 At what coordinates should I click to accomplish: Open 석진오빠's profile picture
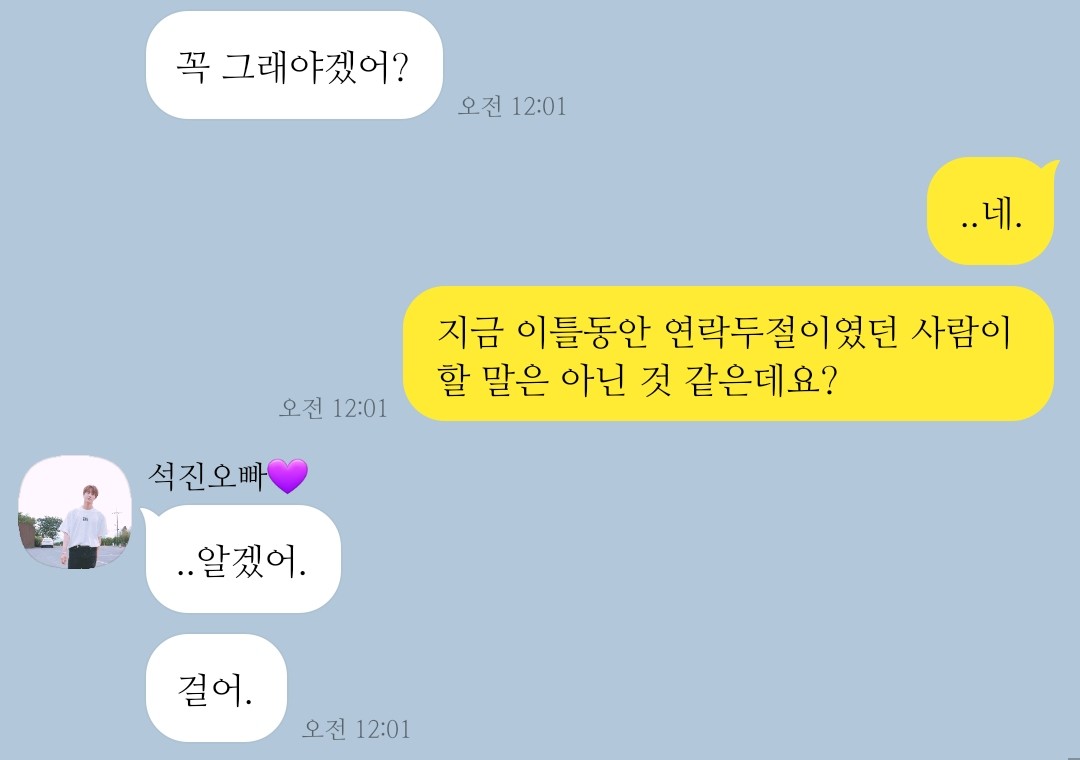(x=75, y=513)
